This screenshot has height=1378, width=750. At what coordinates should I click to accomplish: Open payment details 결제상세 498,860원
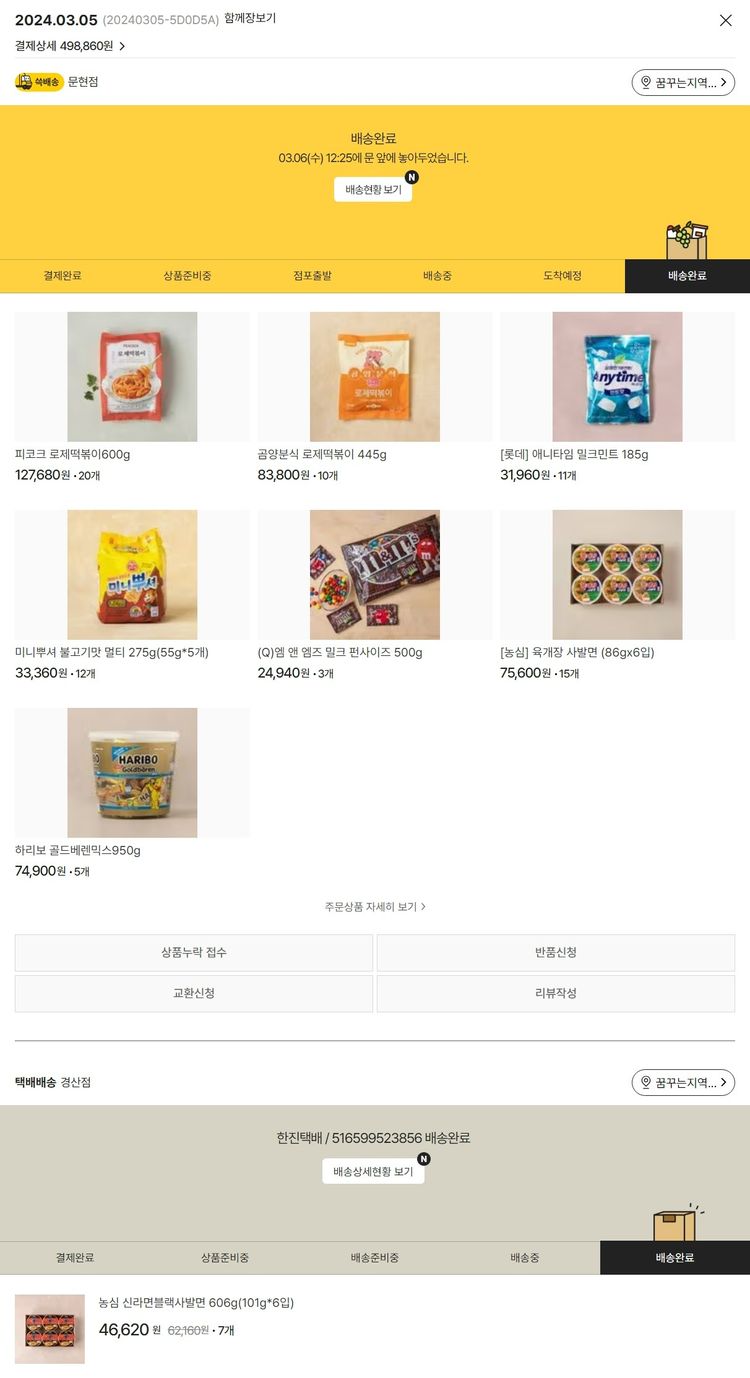[x=70, y=46]
